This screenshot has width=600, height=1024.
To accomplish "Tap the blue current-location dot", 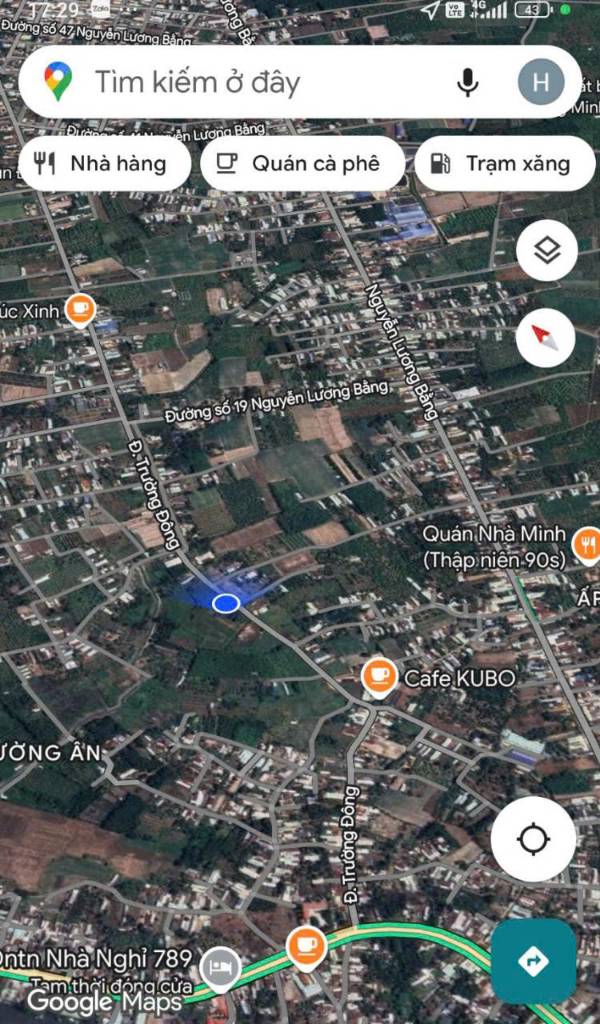I will click(x=226, y=602).
